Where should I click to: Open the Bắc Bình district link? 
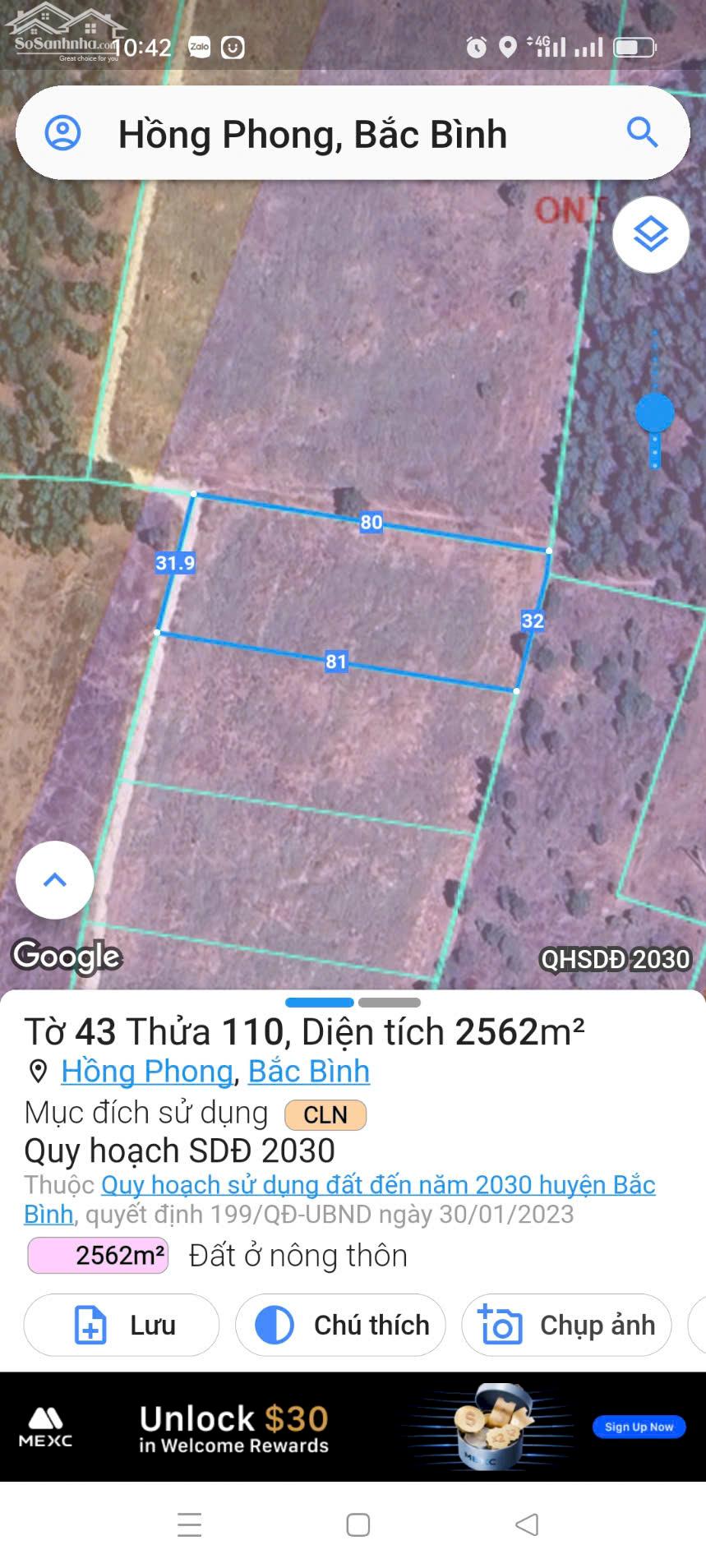coord(308,1072)
